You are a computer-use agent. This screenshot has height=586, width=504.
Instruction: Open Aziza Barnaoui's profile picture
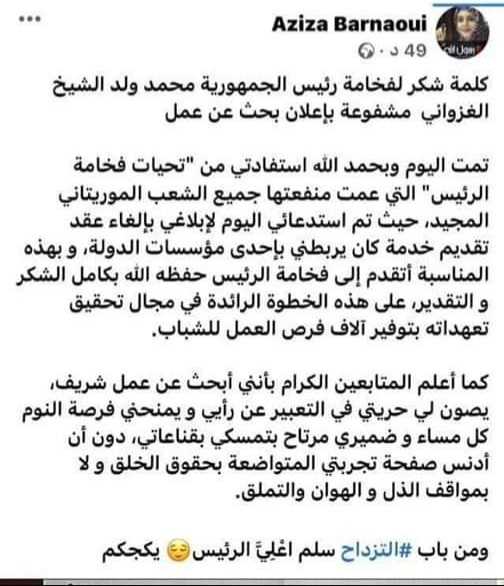[462, 33]
